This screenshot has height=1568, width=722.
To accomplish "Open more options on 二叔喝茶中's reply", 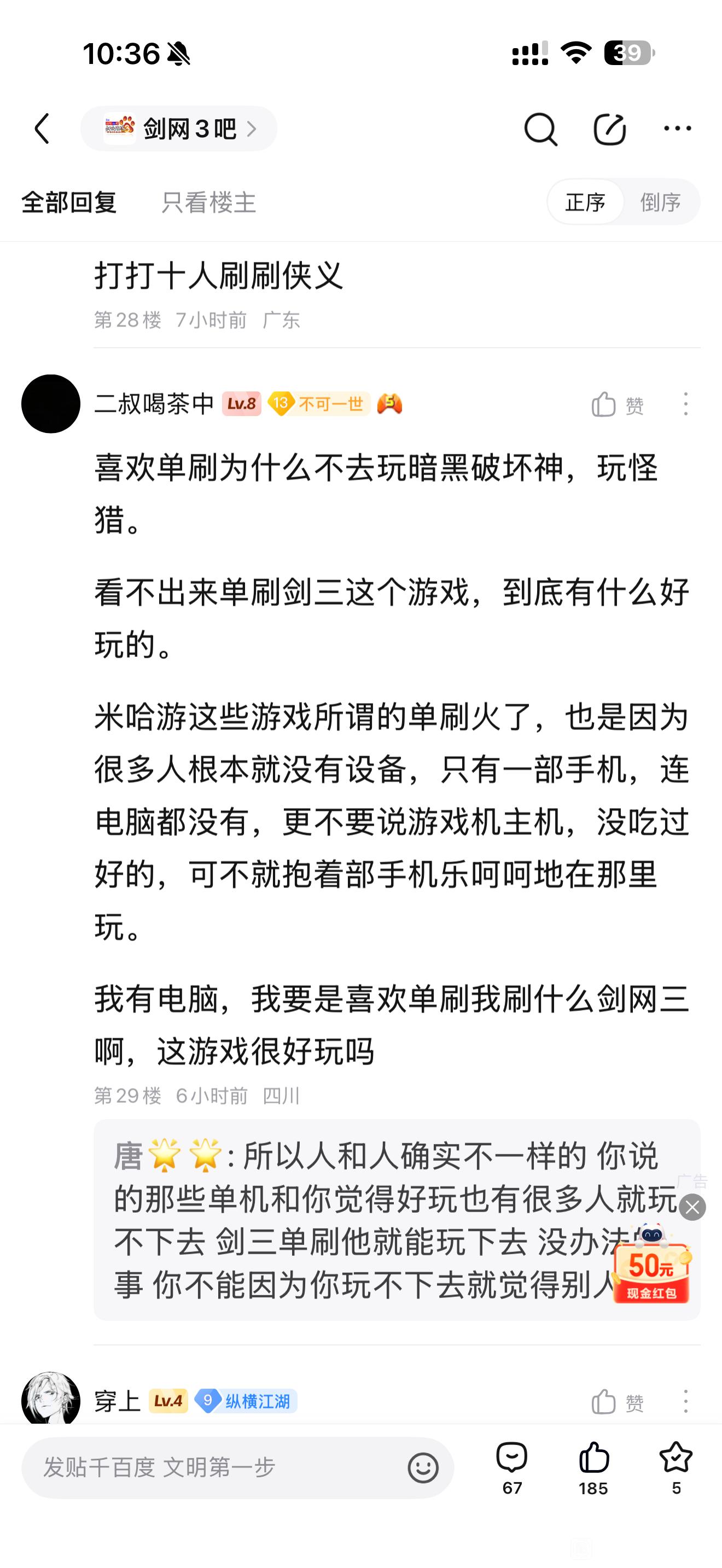I will click(x=685, y=404).
